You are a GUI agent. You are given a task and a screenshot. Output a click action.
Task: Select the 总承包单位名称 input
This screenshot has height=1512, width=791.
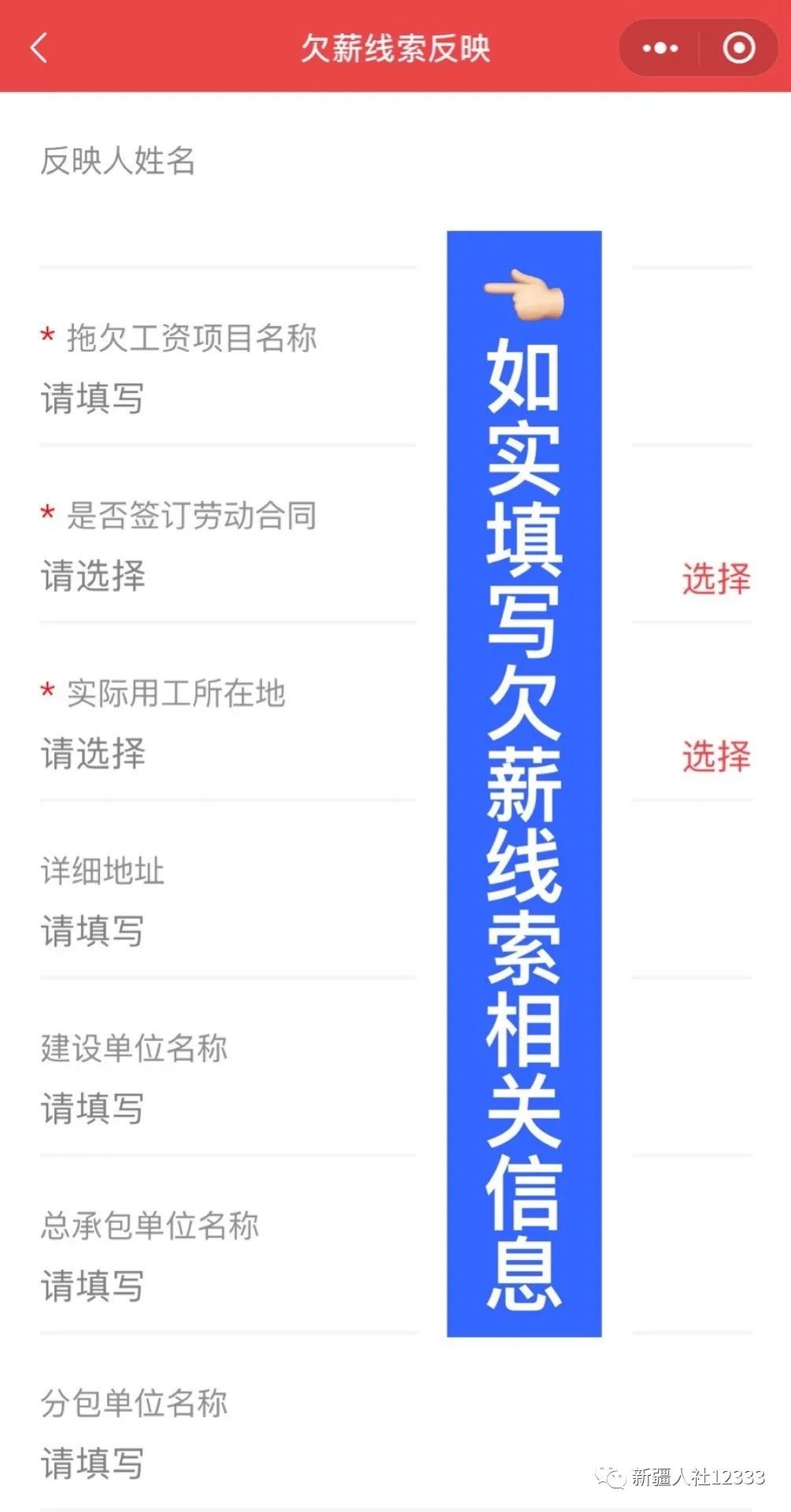(228, 1287)
